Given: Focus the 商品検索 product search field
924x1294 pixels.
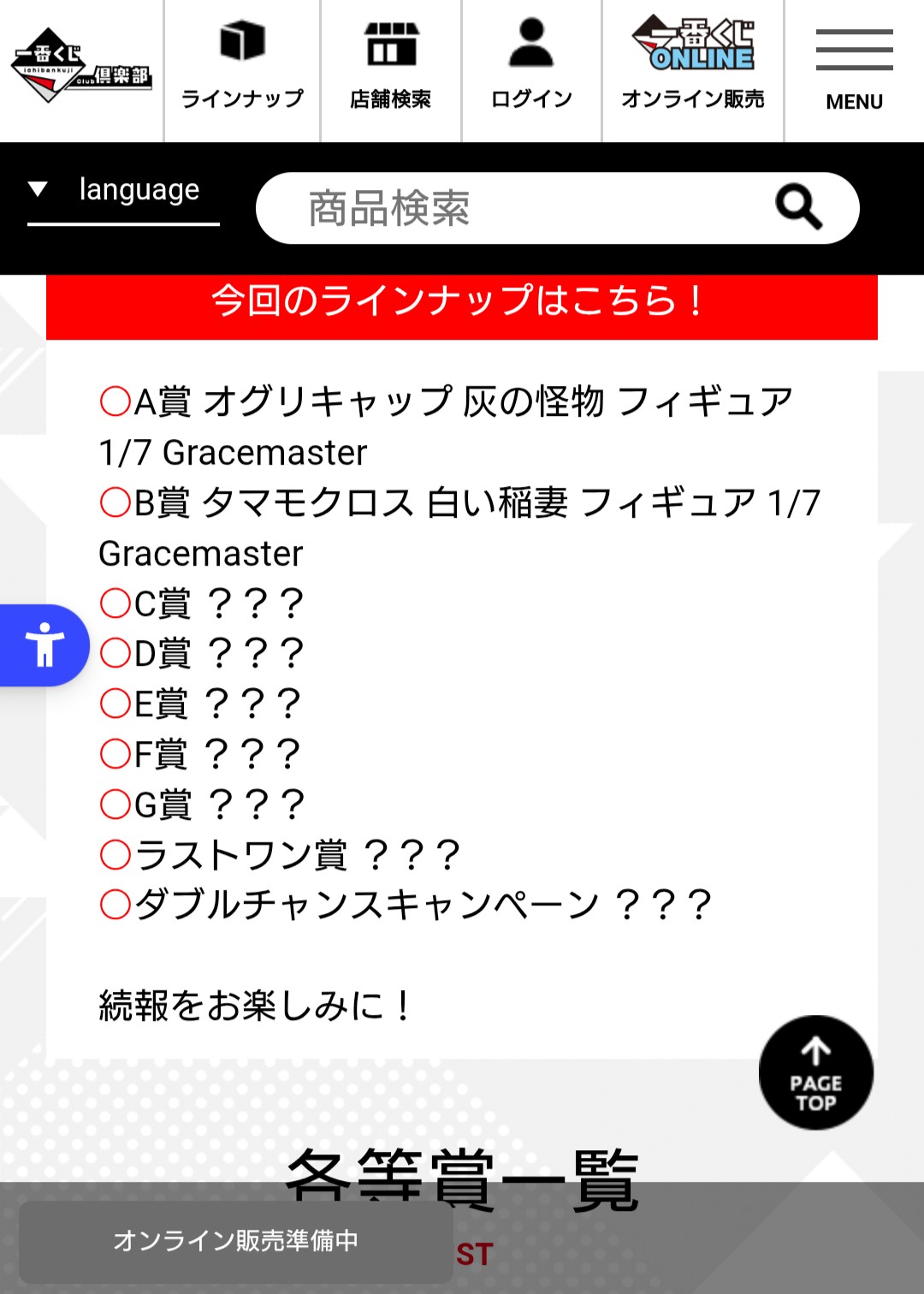Looking at the screenshot, I should [x=513, y=209].
